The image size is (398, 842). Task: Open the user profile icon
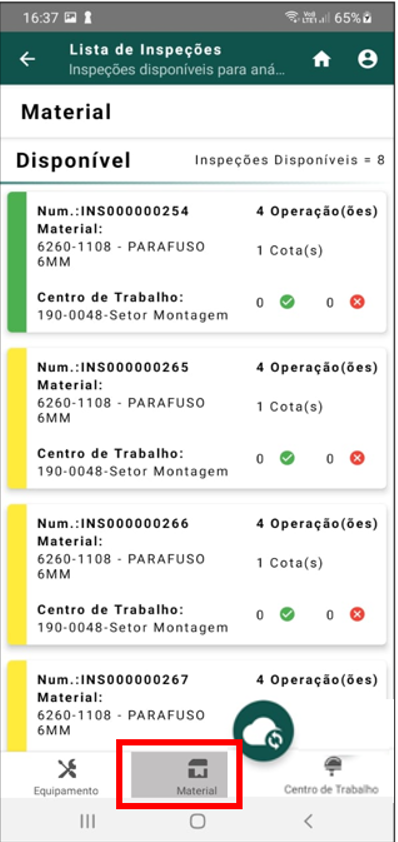tap(368, 59)
